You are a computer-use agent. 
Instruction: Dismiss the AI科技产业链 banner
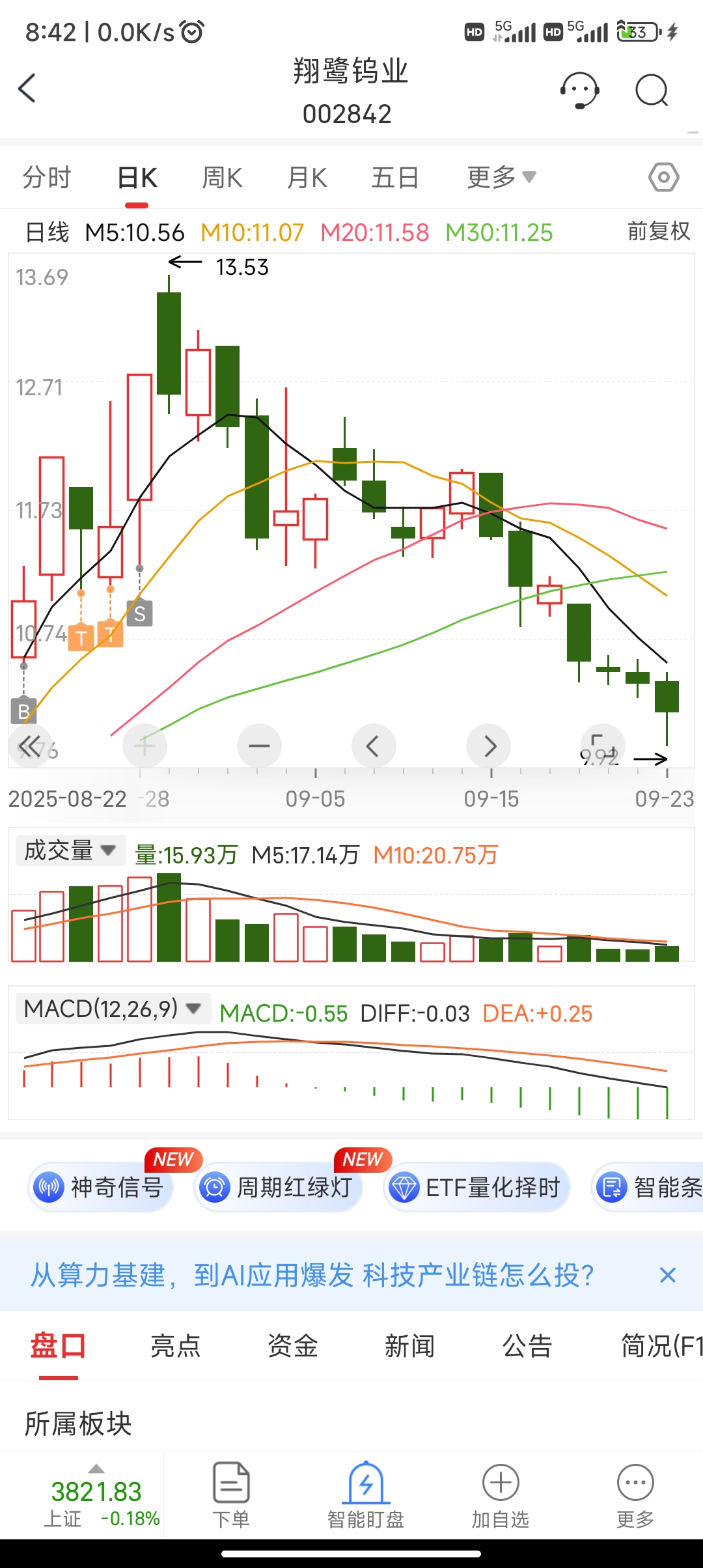coord(668,1275)
